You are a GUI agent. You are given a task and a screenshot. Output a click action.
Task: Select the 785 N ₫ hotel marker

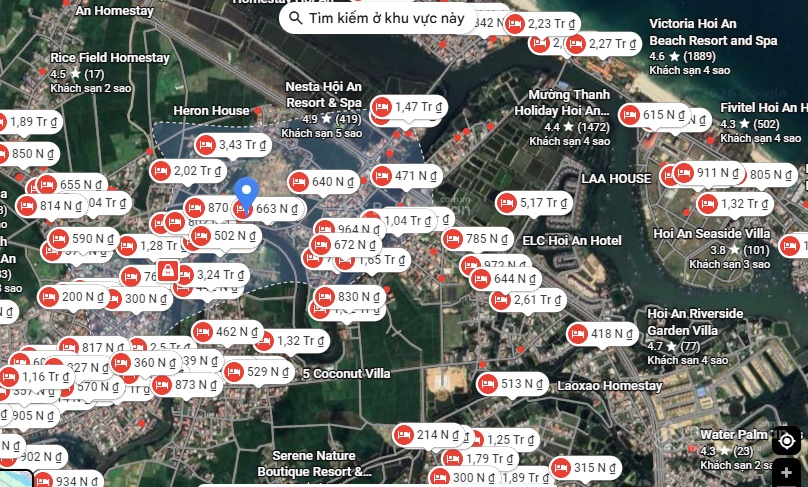click(x=477, y=239)
